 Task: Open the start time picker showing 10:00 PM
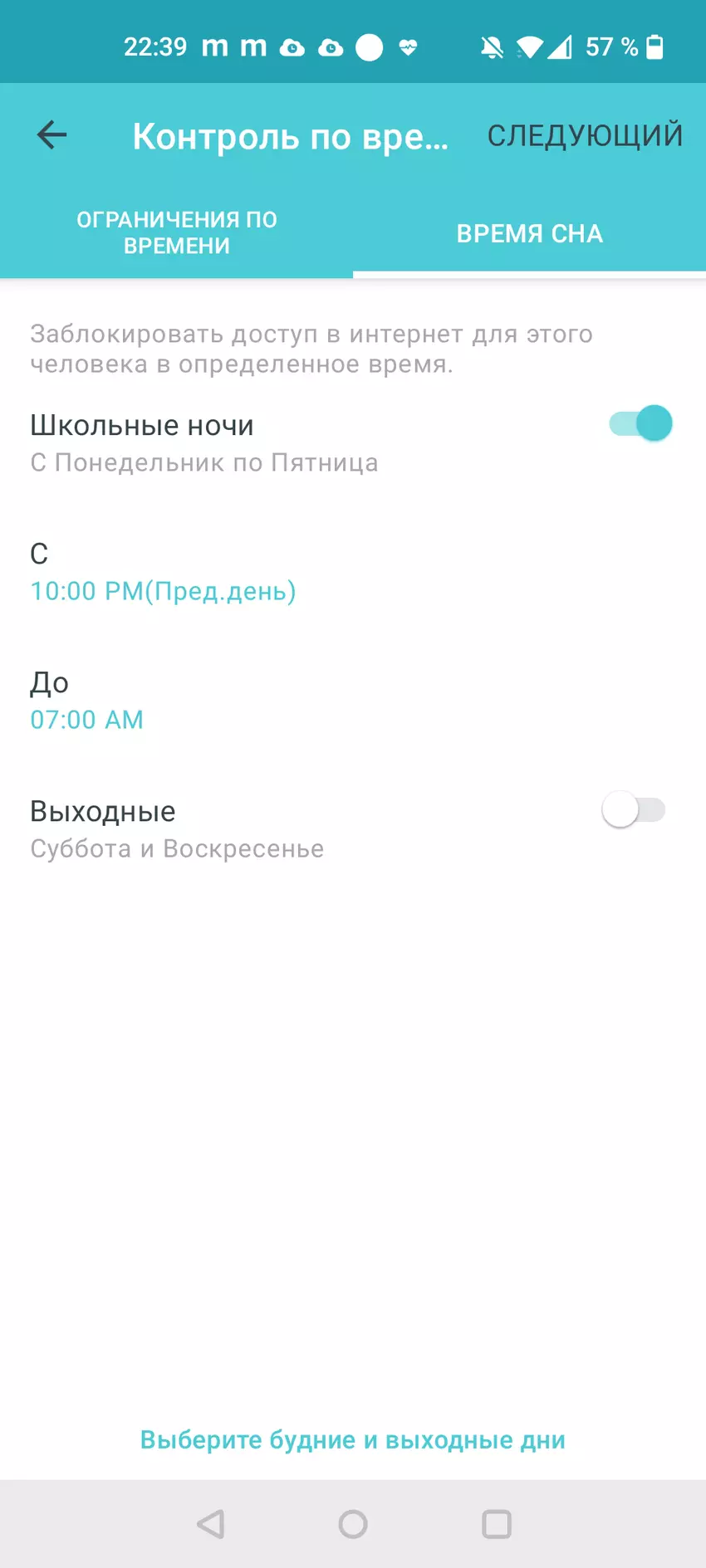[x=163, y=591]
